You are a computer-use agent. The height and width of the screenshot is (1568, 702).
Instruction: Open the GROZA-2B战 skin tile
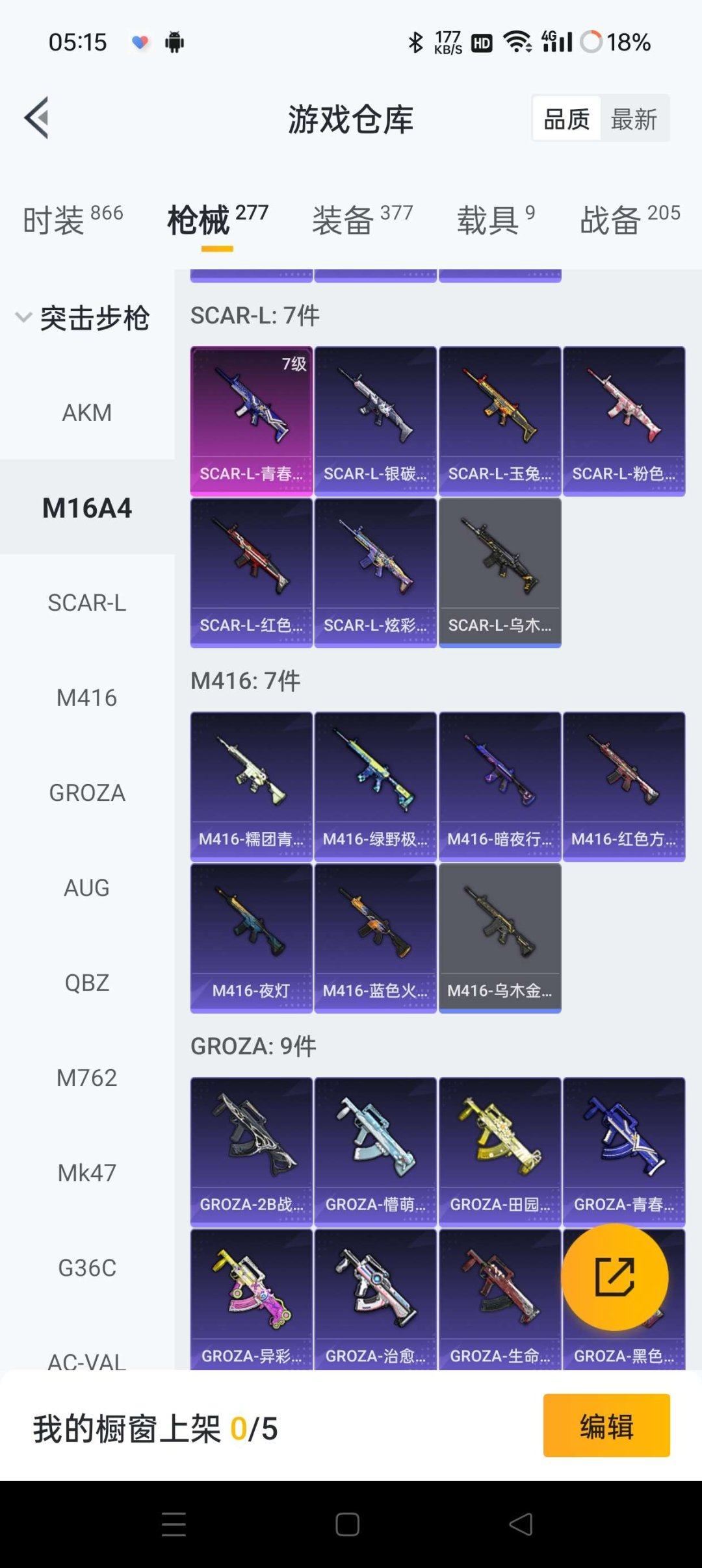click(251, 1151)
